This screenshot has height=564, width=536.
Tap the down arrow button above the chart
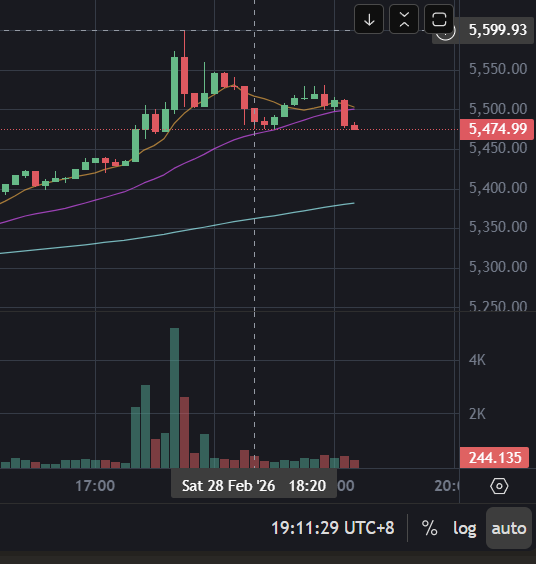pyautogui.click(x=369, y=19)
